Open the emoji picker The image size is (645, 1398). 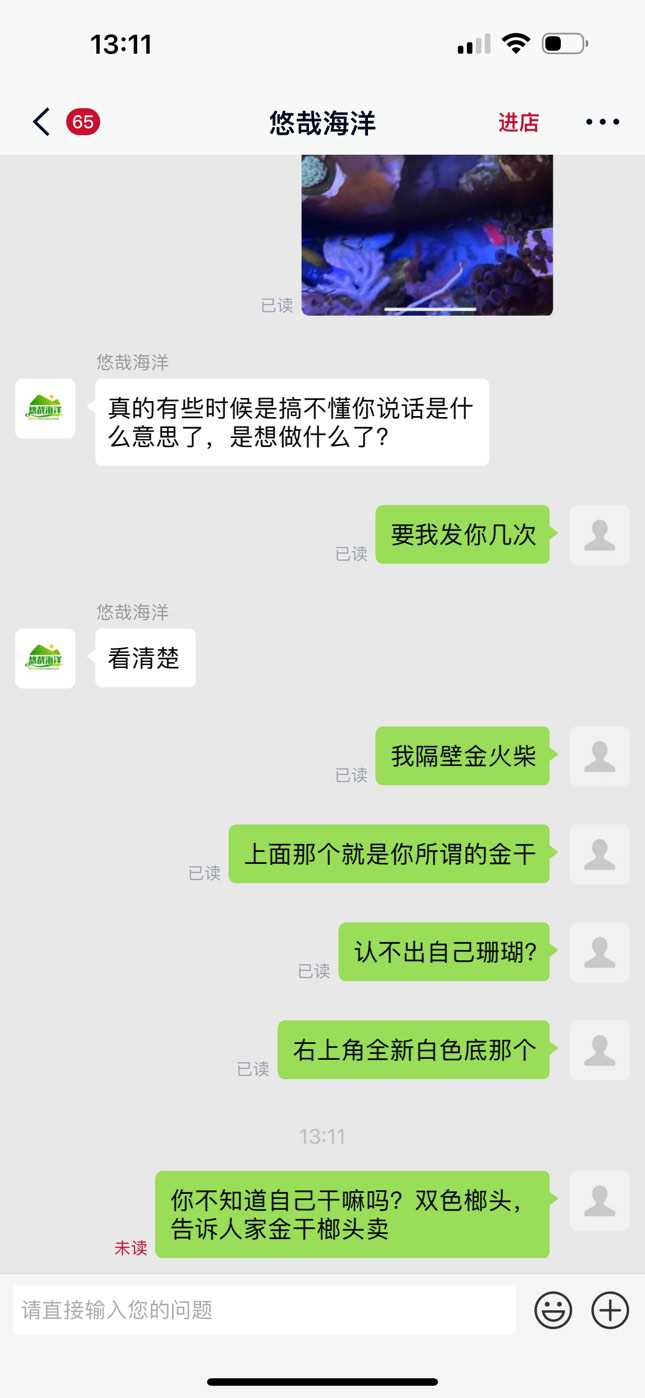click(x=553, y=1310)
